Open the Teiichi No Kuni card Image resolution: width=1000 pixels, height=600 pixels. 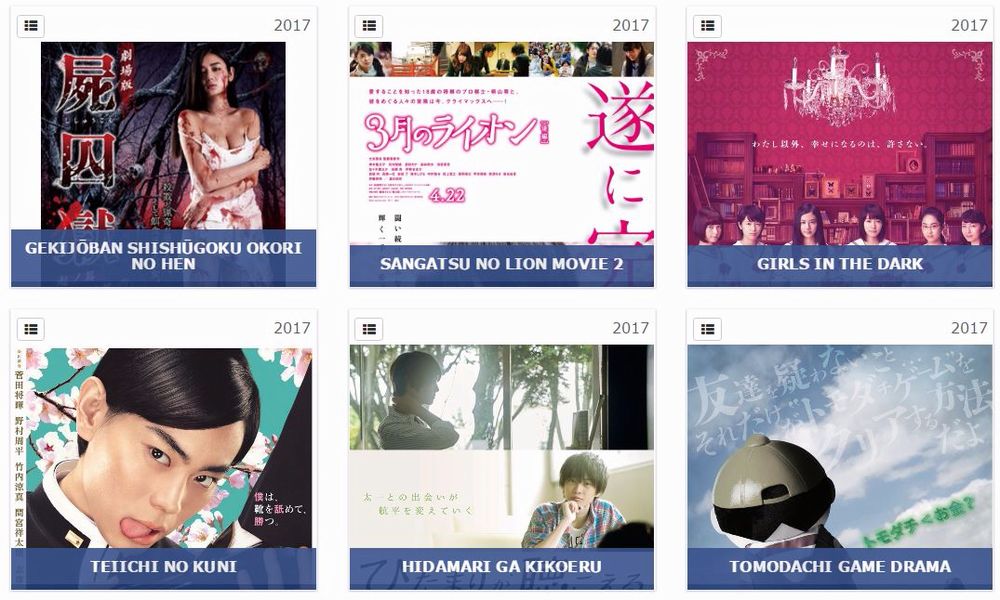pyautogui.click(x=163, y=450)
